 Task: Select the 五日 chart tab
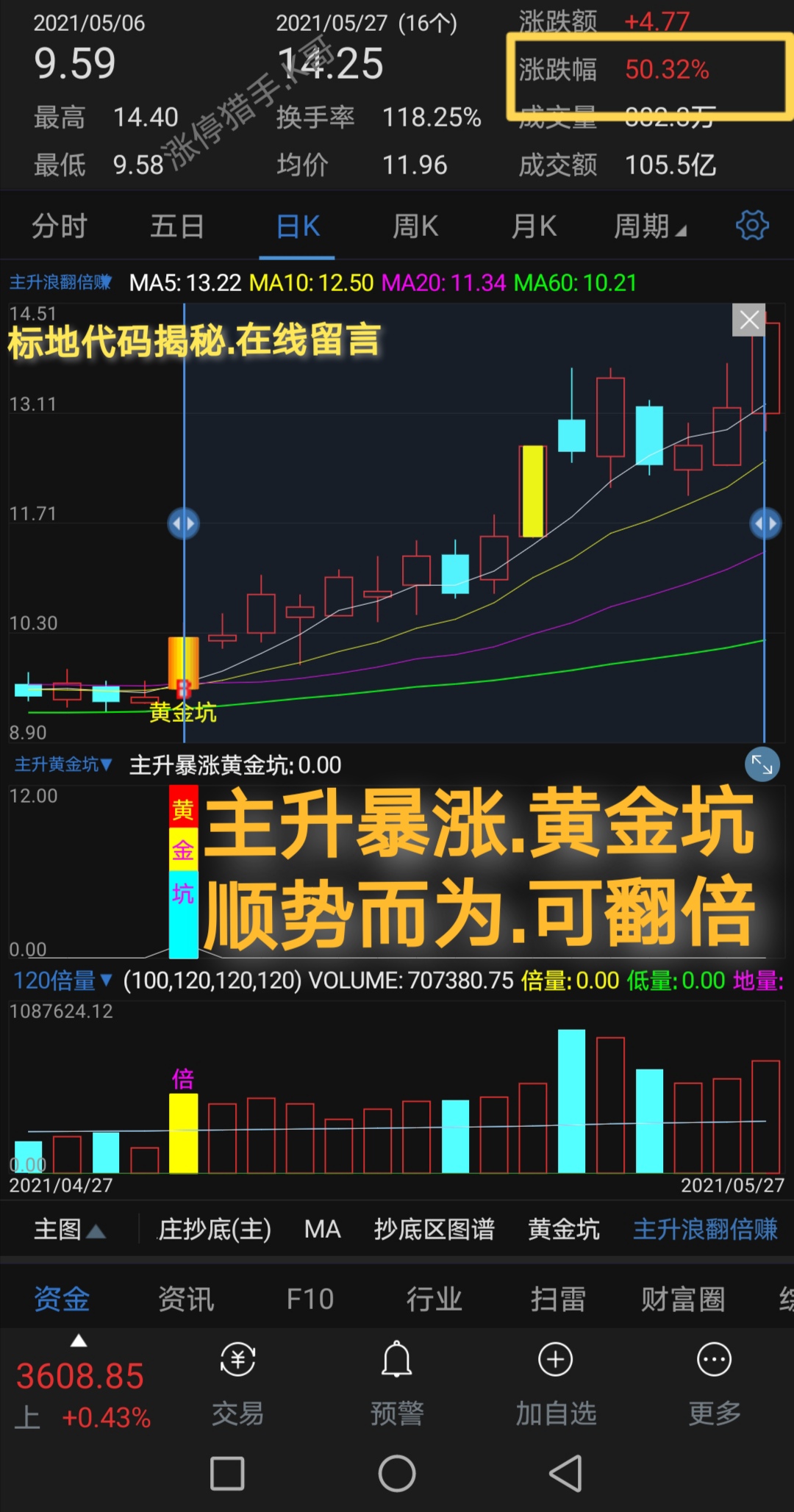point(176,226)
